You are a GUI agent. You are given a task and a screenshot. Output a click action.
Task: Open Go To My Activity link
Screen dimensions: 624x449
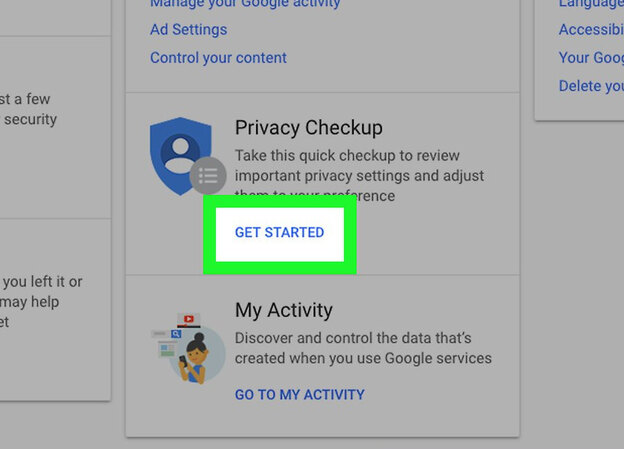pos(299,394)
